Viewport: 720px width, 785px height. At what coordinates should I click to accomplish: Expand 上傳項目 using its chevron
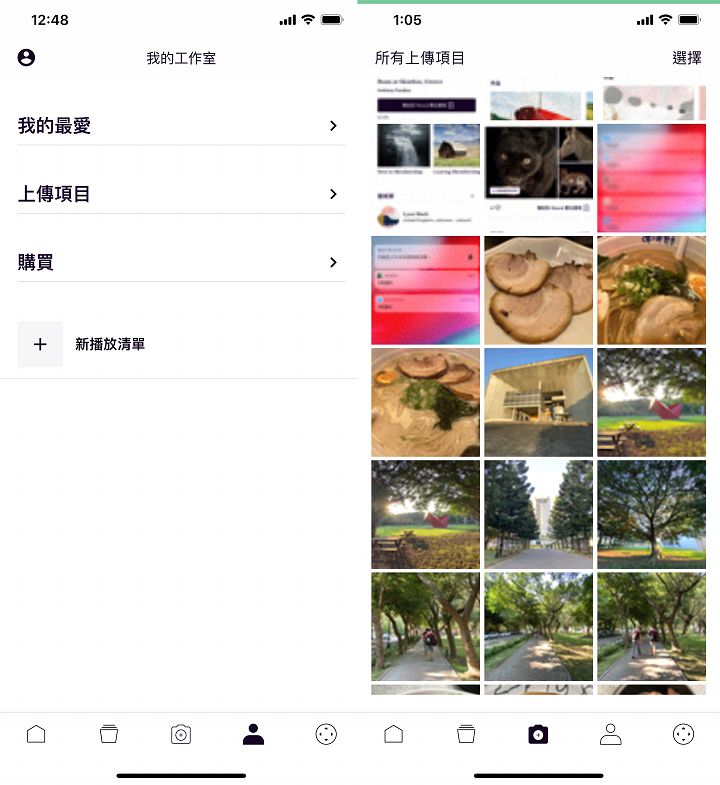334,194
